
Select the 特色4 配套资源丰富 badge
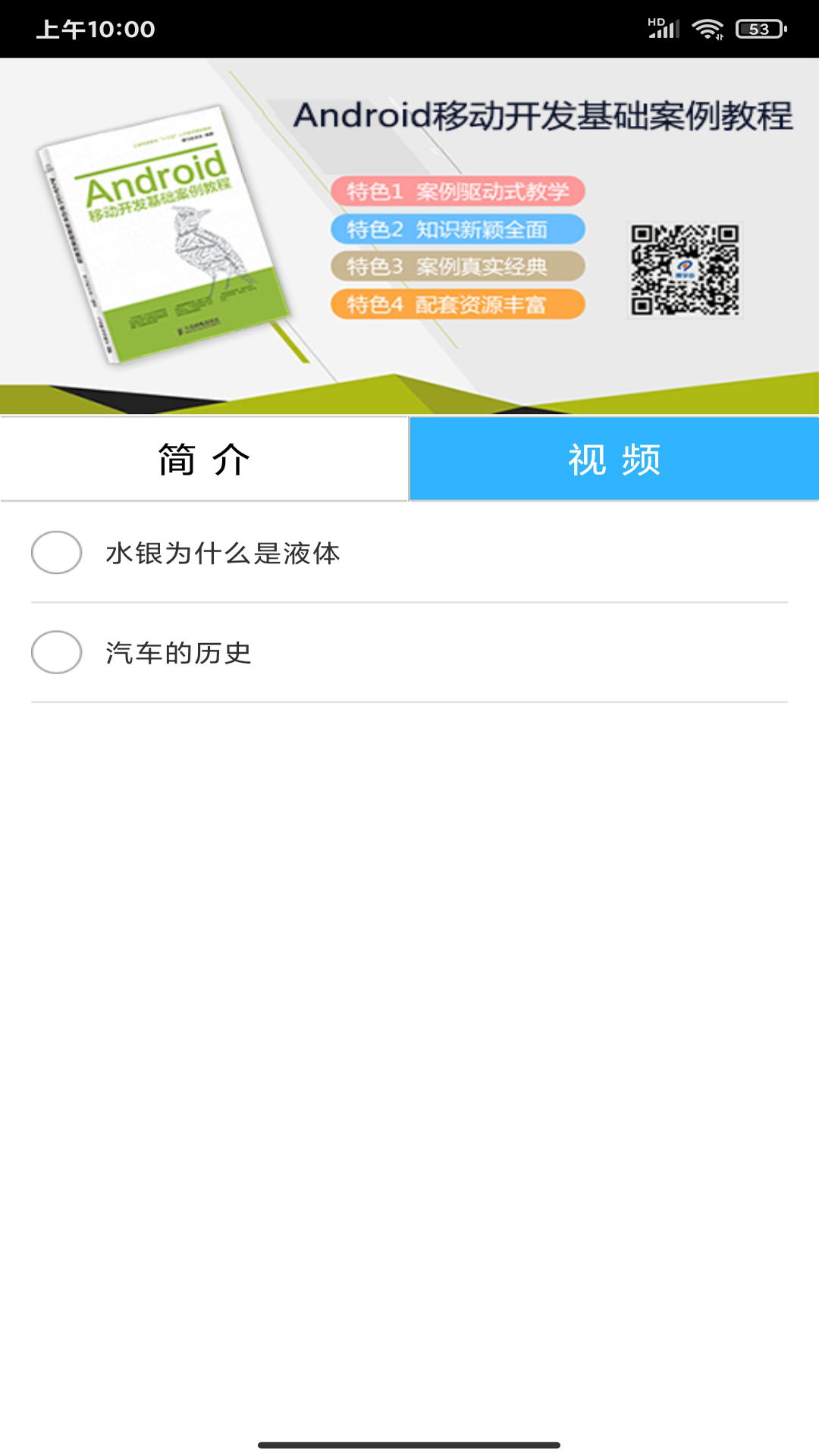(459, 306)
